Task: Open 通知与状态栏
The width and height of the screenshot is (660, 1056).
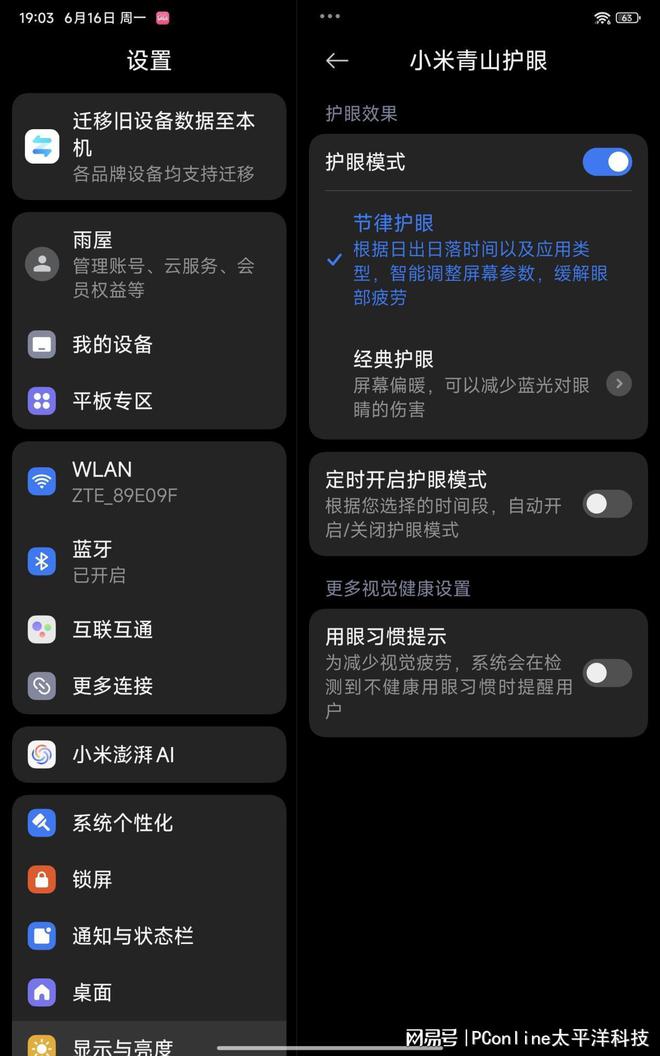Action: (x=149, y=936)
